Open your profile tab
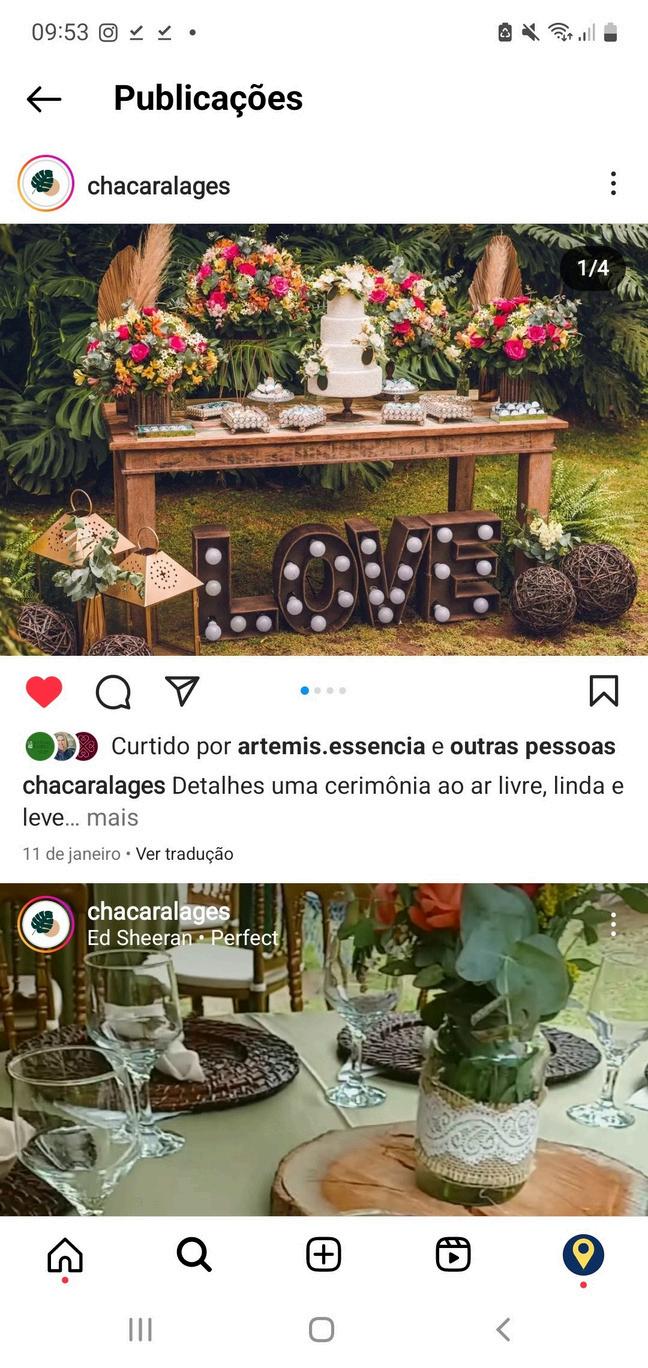Image resolution: width=648 pixels, height=1368 pixels. click(582, 1254)
